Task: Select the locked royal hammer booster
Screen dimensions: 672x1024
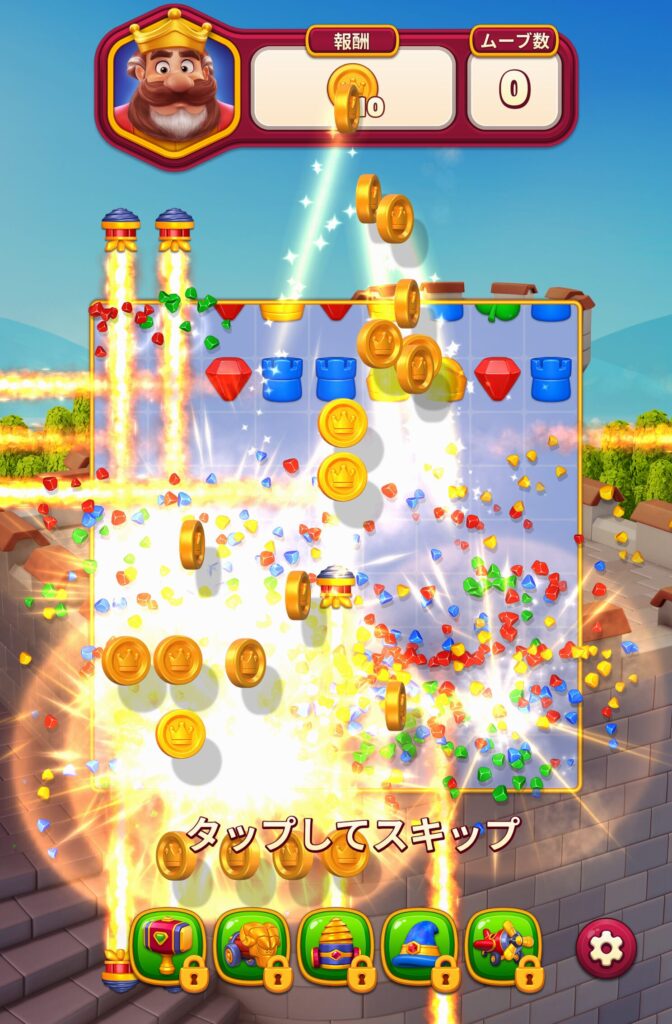Action: 168,946
